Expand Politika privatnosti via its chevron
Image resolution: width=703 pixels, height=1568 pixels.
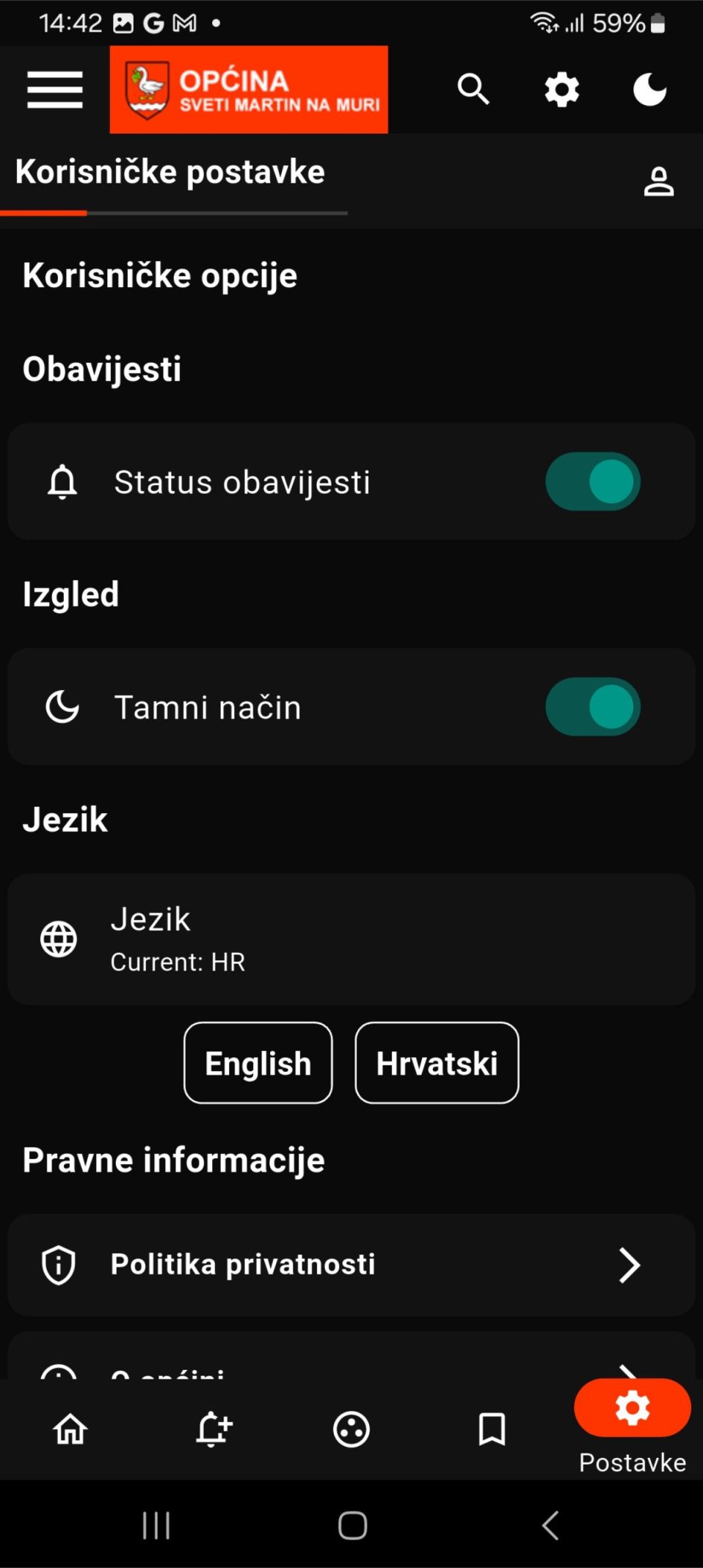630,1264
